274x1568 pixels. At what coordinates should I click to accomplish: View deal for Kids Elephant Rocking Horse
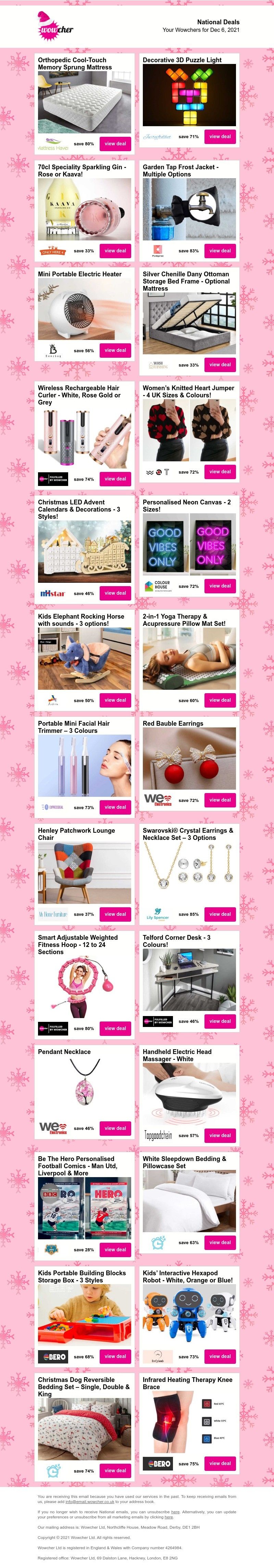click(x=115, y=700)
